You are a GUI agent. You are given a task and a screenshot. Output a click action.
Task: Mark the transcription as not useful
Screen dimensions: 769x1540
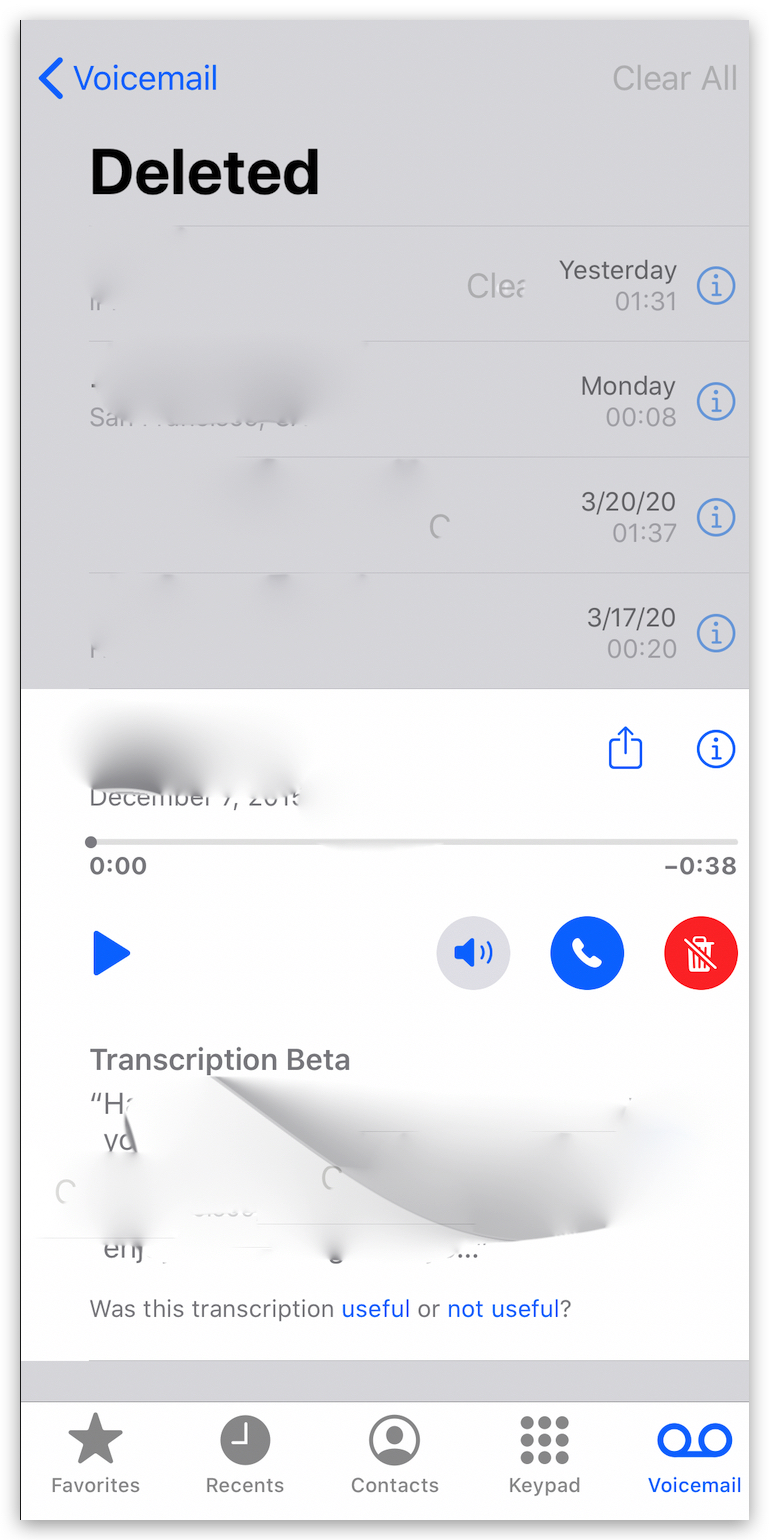pos(504,1308)
